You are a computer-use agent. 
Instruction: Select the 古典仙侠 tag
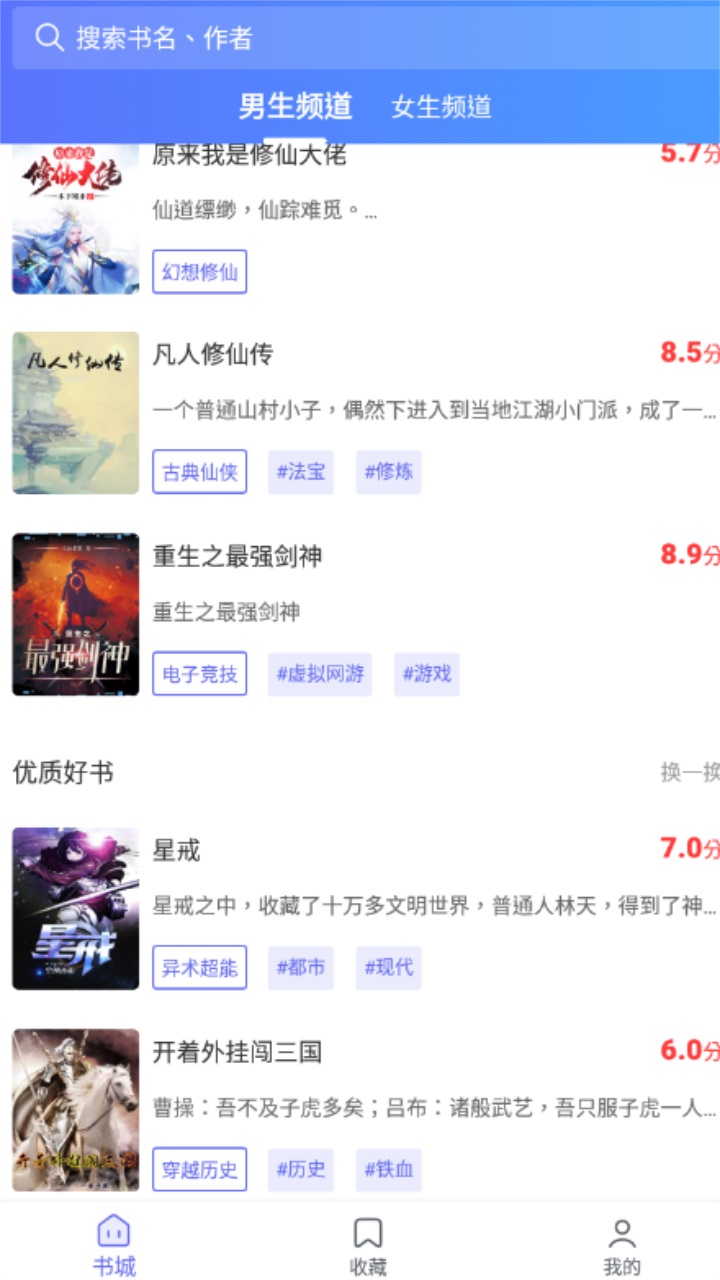click(199, 472)
